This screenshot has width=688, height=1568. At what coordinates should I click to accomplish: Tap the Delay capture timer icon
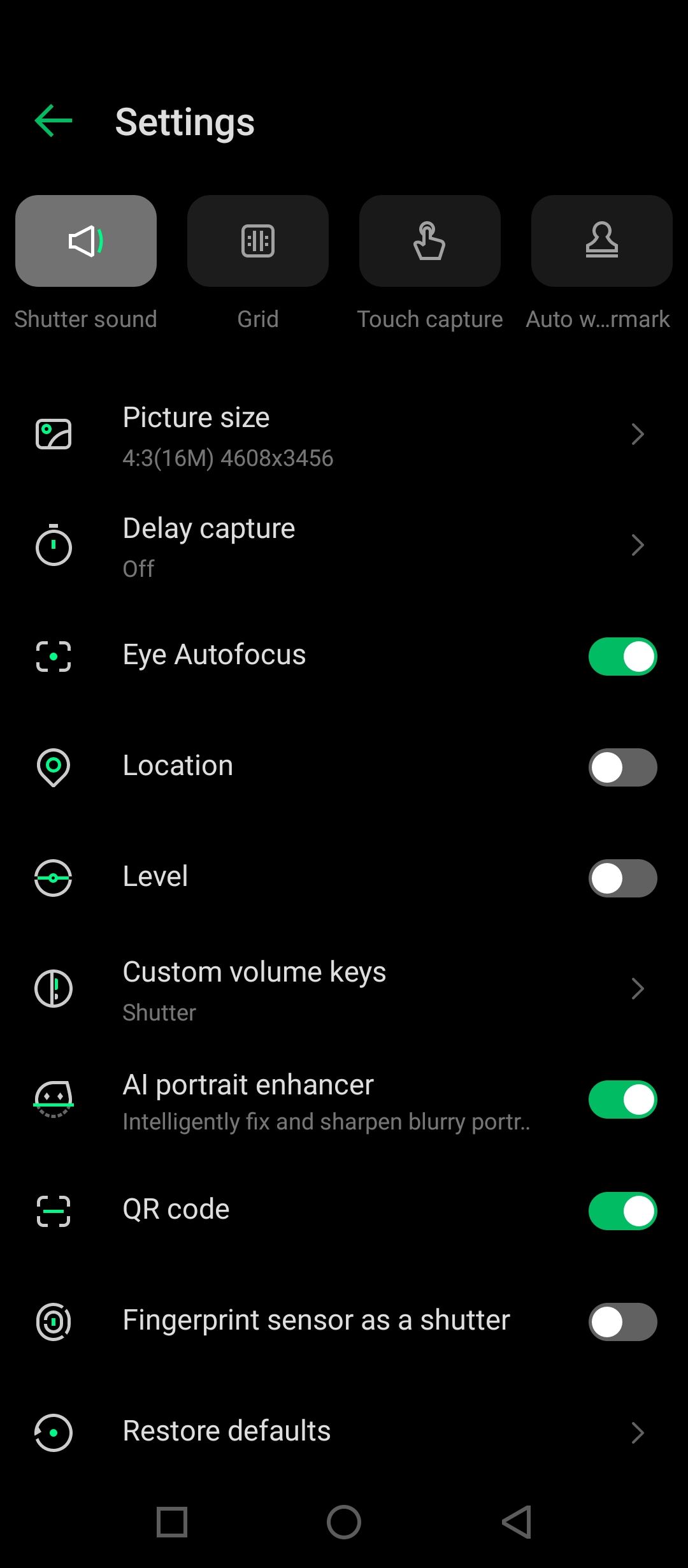pos(54,546)
